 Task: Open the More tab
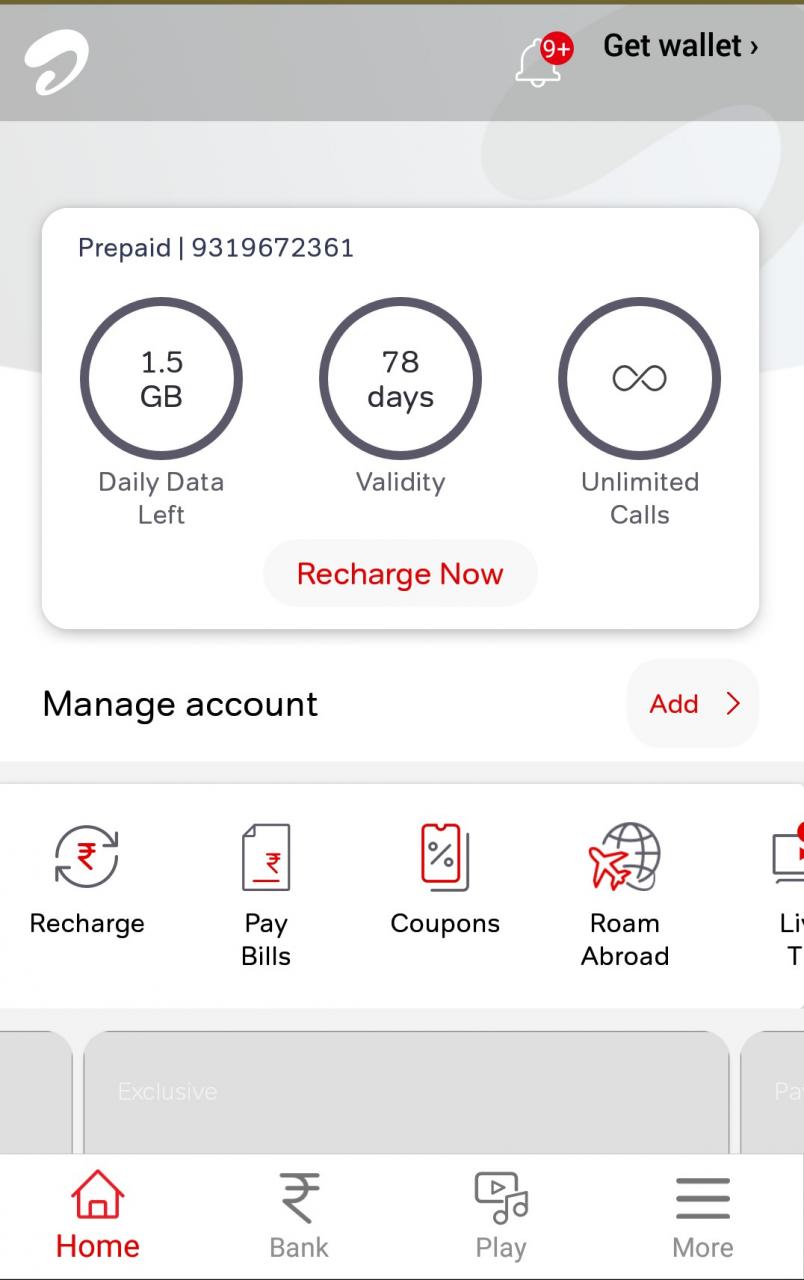(703, 1216)
